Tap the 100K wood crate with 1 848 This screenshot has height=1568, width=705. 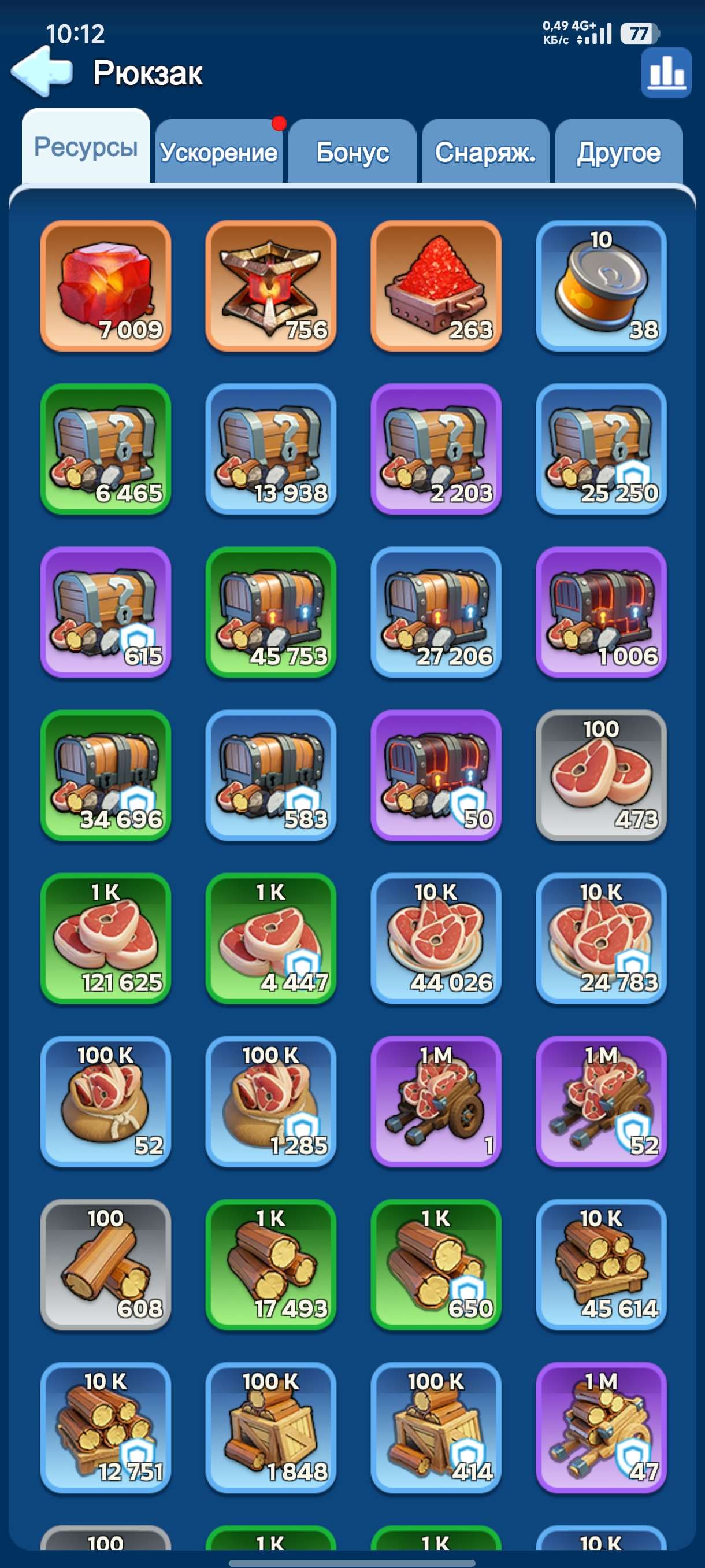tap(270, 1428)
